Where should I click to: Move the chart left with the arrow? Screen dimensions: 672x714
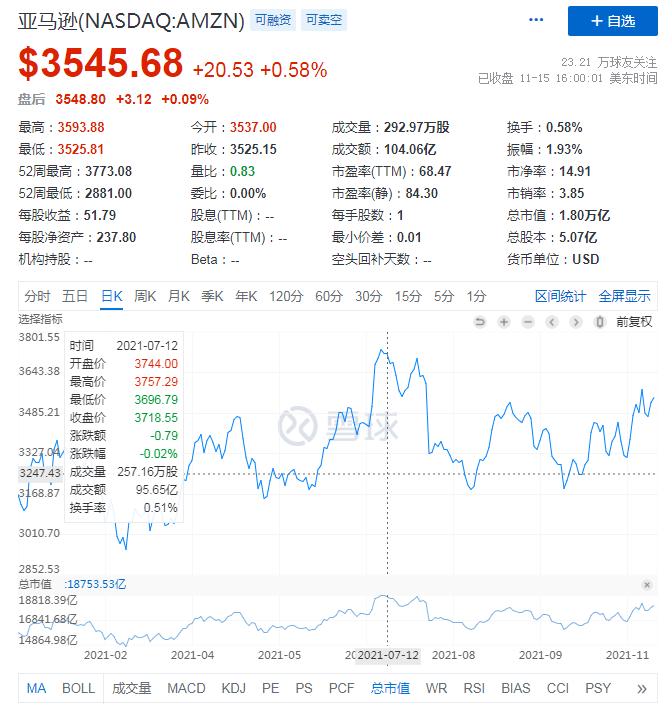[552, 322]
